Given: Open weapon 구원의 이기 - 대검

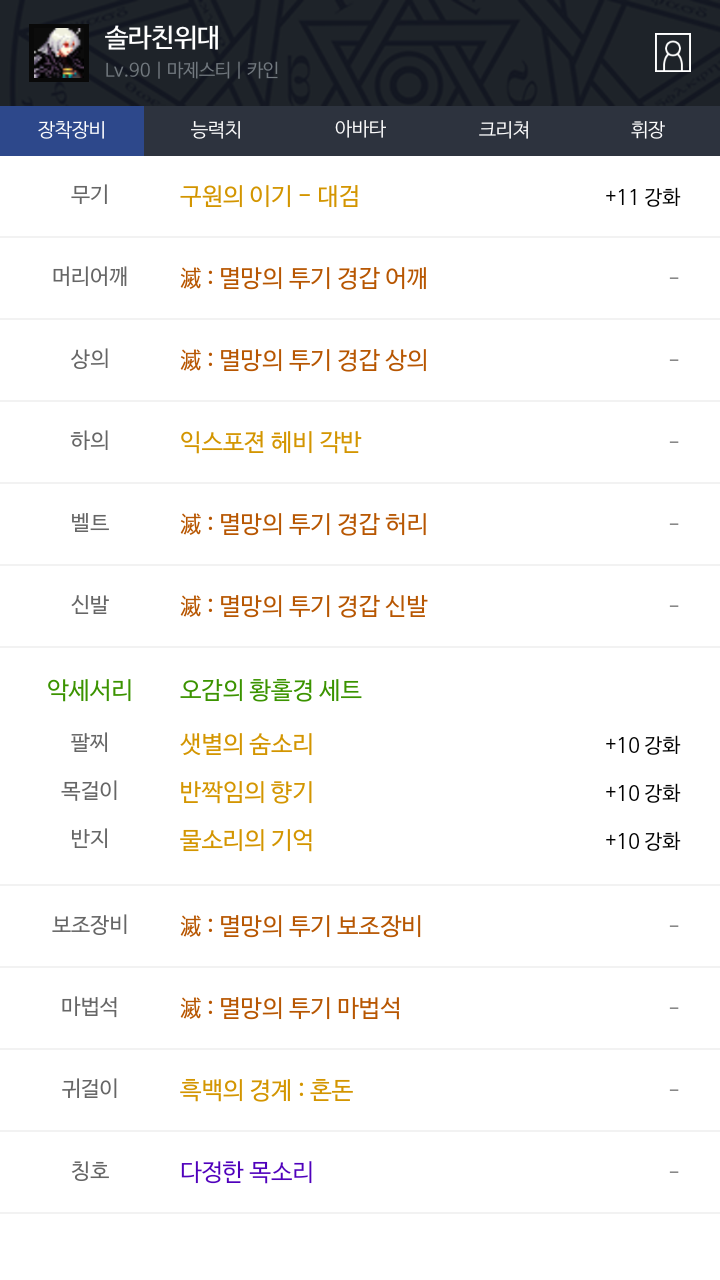Looking at the screenshot, I should [x=270, y=196].
